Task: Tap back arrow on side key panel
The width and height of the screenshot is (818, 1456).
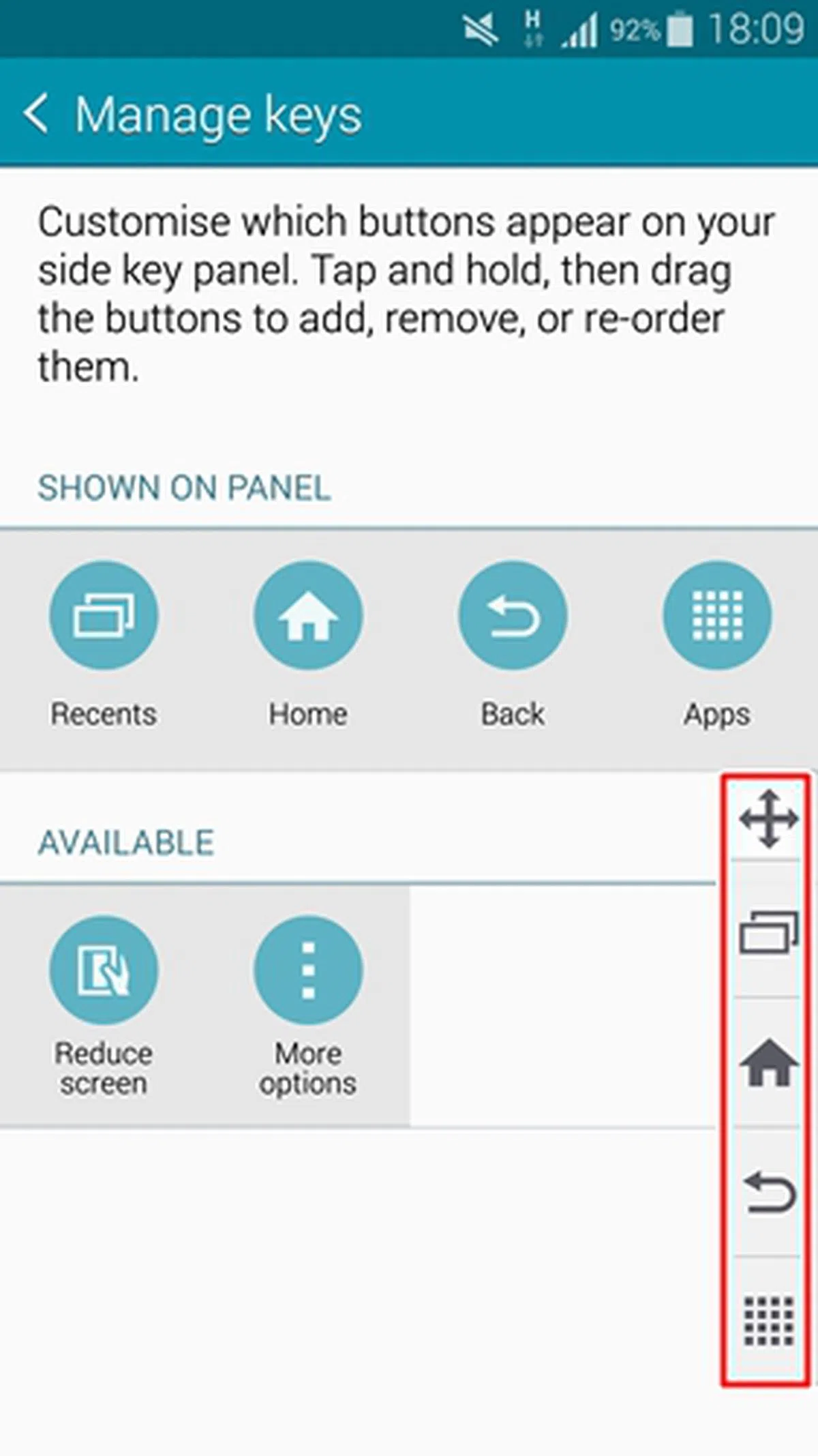Action: [768, 1191]
